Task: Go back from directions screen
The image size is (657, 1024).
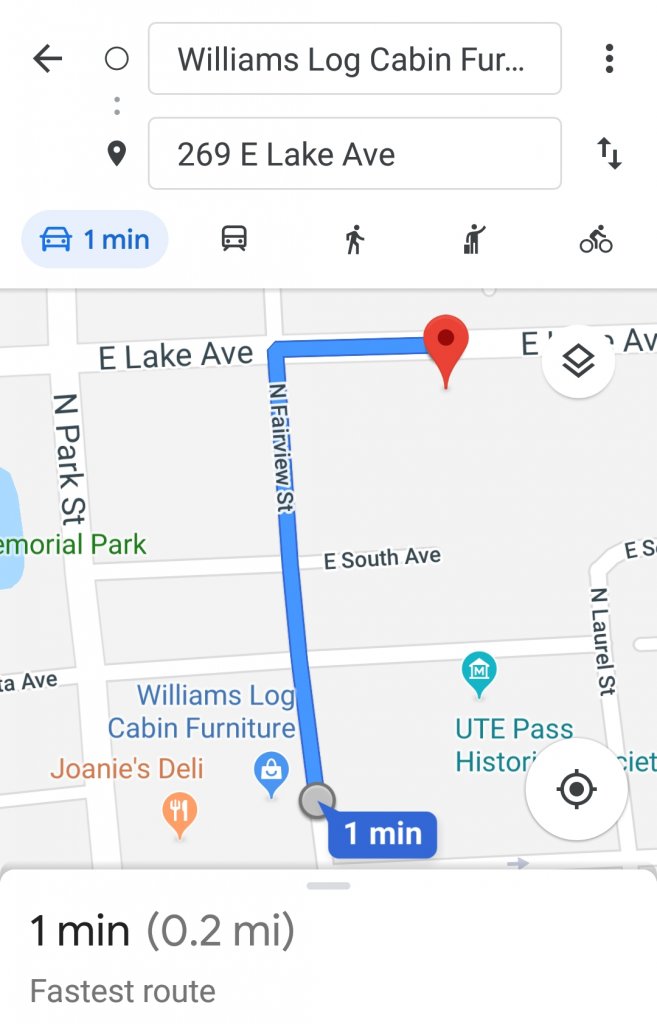Action: click(x=47, y=59)
